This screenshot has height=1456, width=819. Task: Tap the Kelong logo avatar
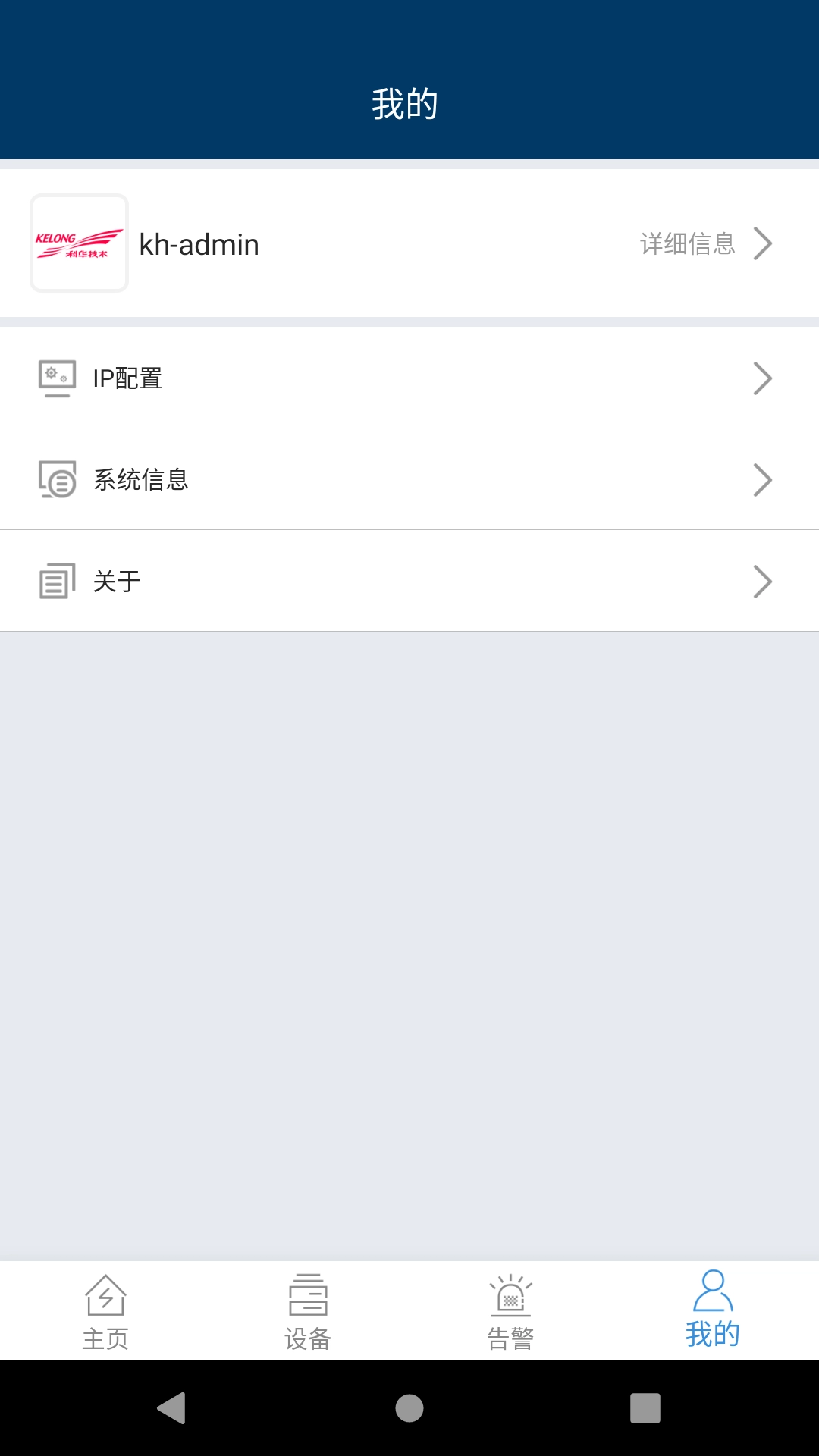(79, 243)
